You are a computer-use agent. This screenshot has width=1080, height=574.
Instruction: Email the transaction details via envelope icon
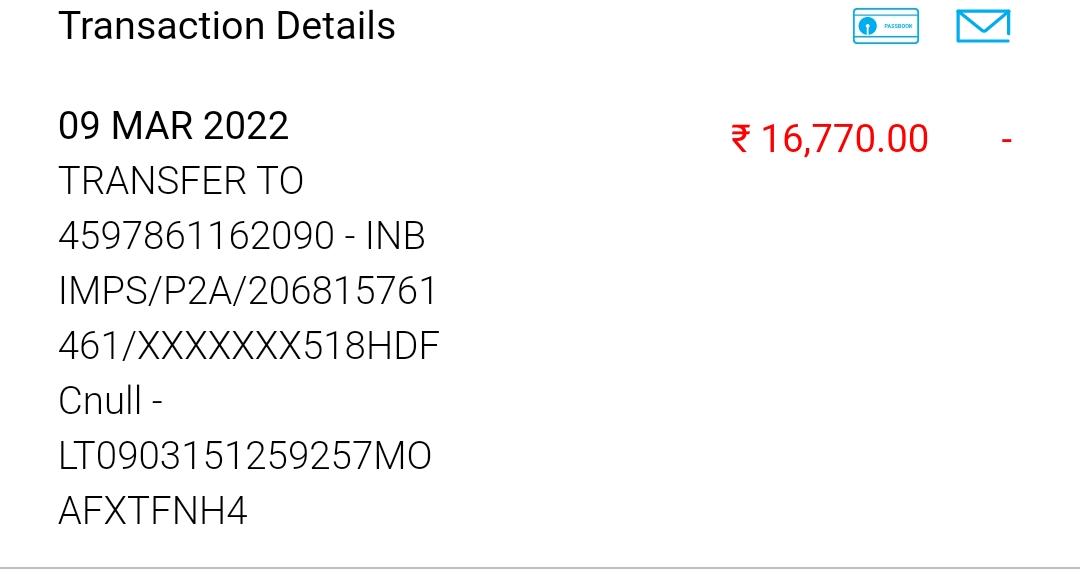tap(982, 26)
